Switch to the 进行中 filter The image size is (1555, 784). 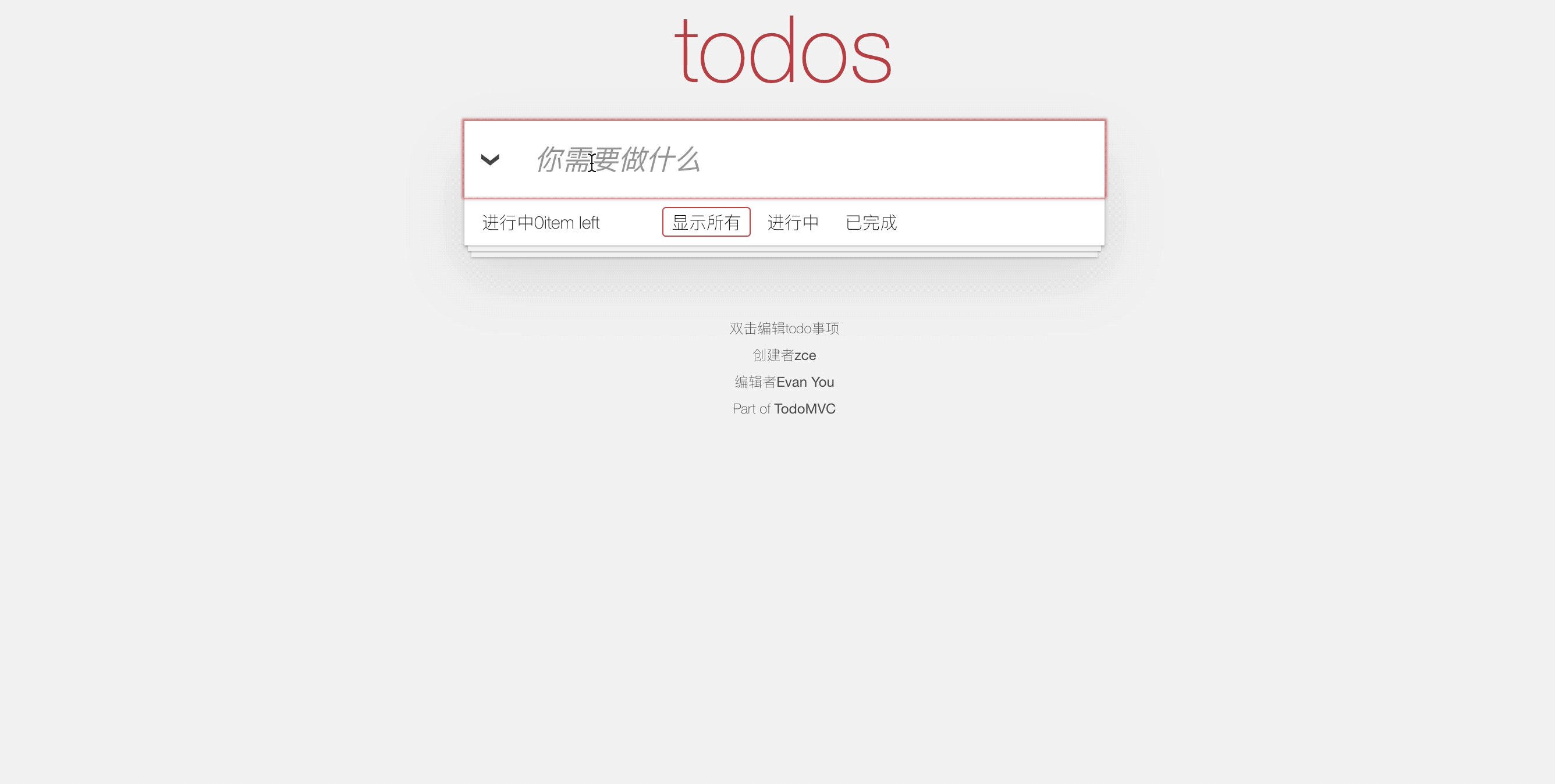click(x=793, y=223)
